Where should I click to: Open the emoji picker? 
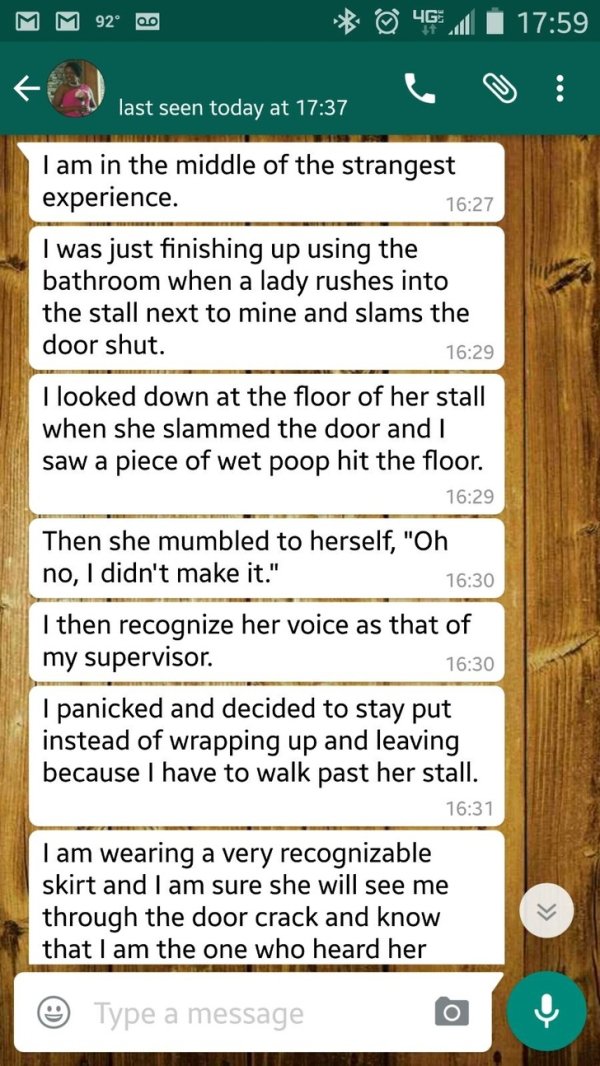point(55,1013)
